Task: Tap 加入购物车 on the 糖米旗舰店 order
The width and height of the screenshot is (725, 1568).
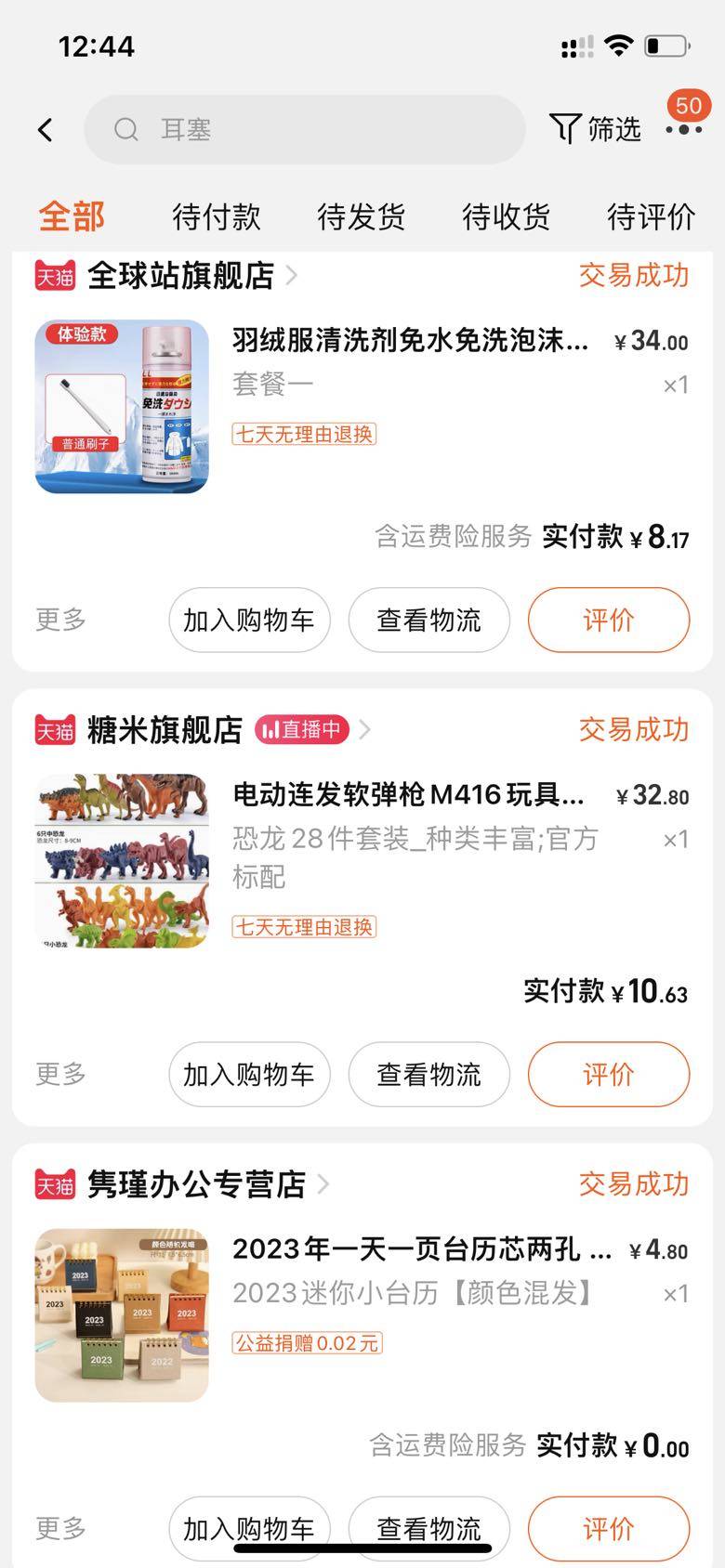Action: coord(249,1074)
